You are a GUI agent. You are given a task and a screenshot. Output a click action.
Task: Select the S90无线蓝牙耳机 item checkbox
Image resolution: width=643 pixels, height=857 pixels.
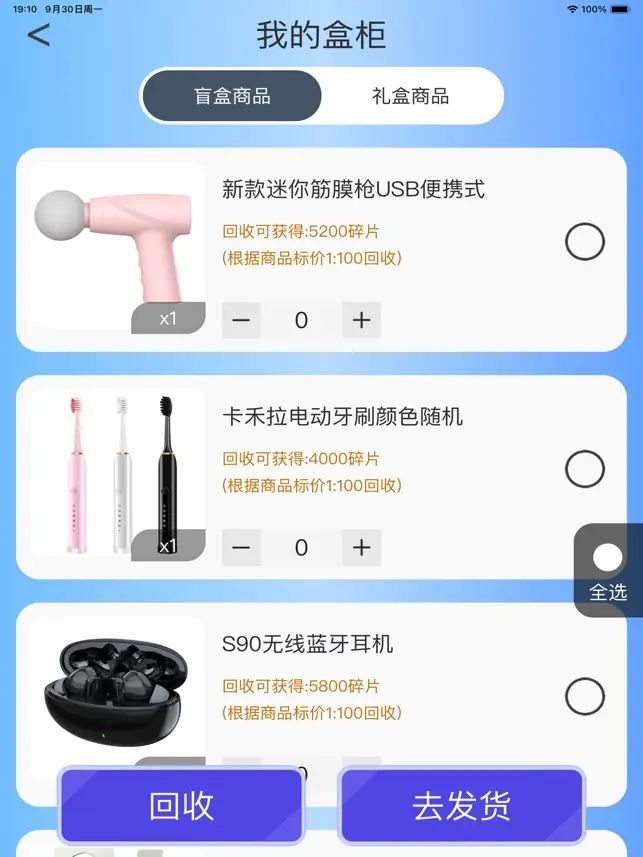pyautogui.click(x=585, y=697)
